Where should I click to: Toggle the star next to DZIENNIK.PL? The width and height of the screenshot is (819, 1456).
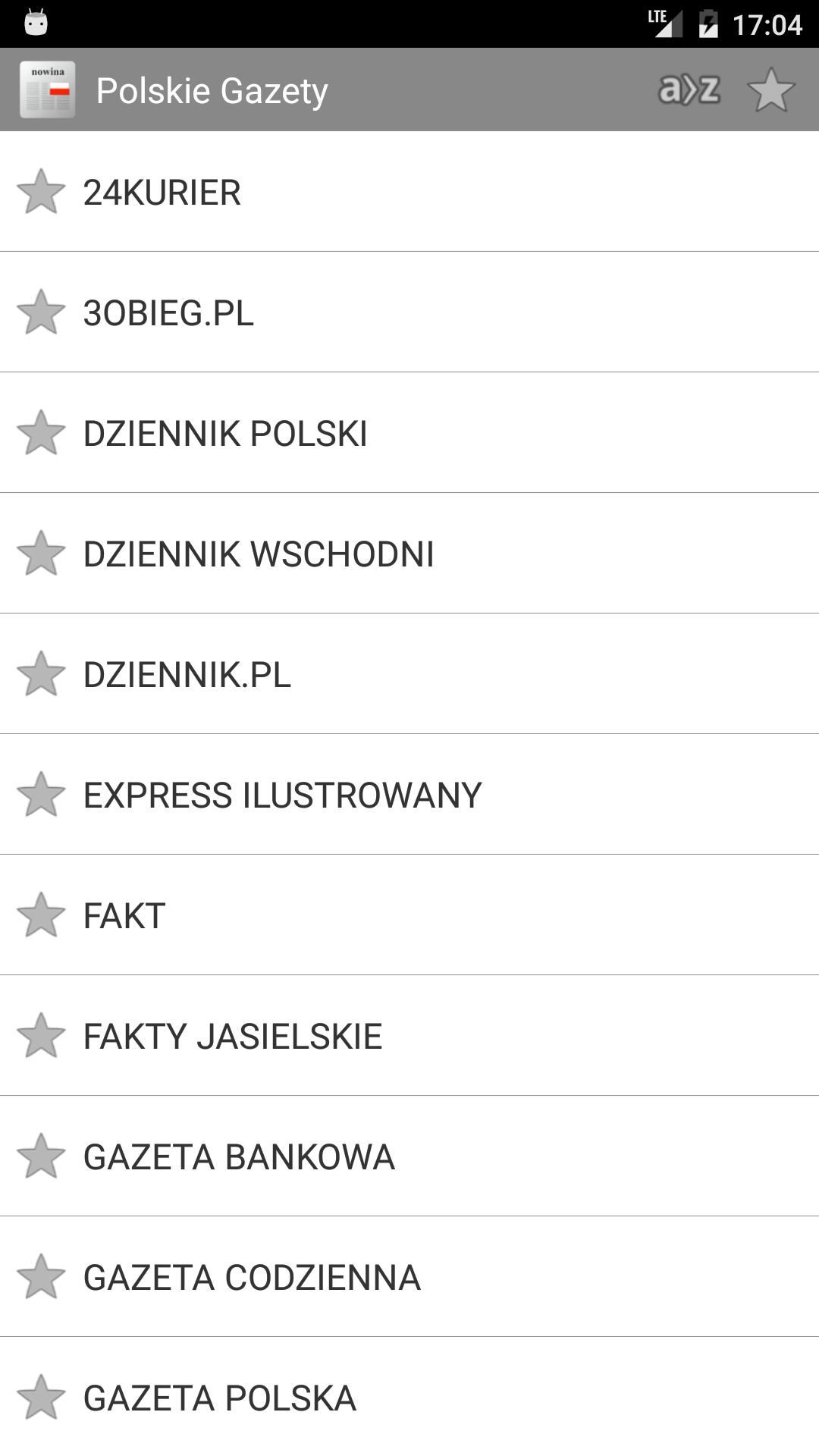pyautogui.click(x=42, y=675)
